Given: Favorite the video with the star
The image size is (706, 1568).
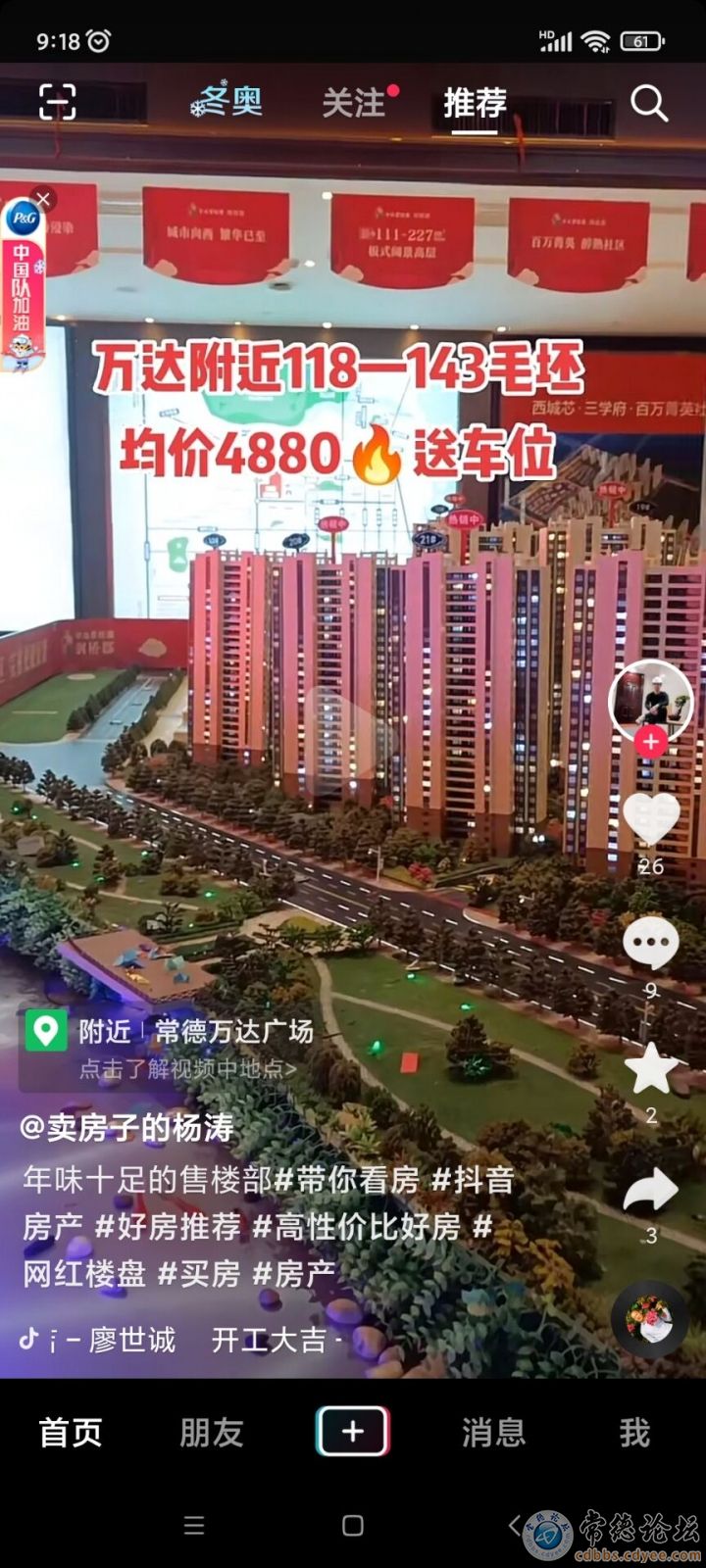Looking at the screenshot, I should pos(651,1068).
